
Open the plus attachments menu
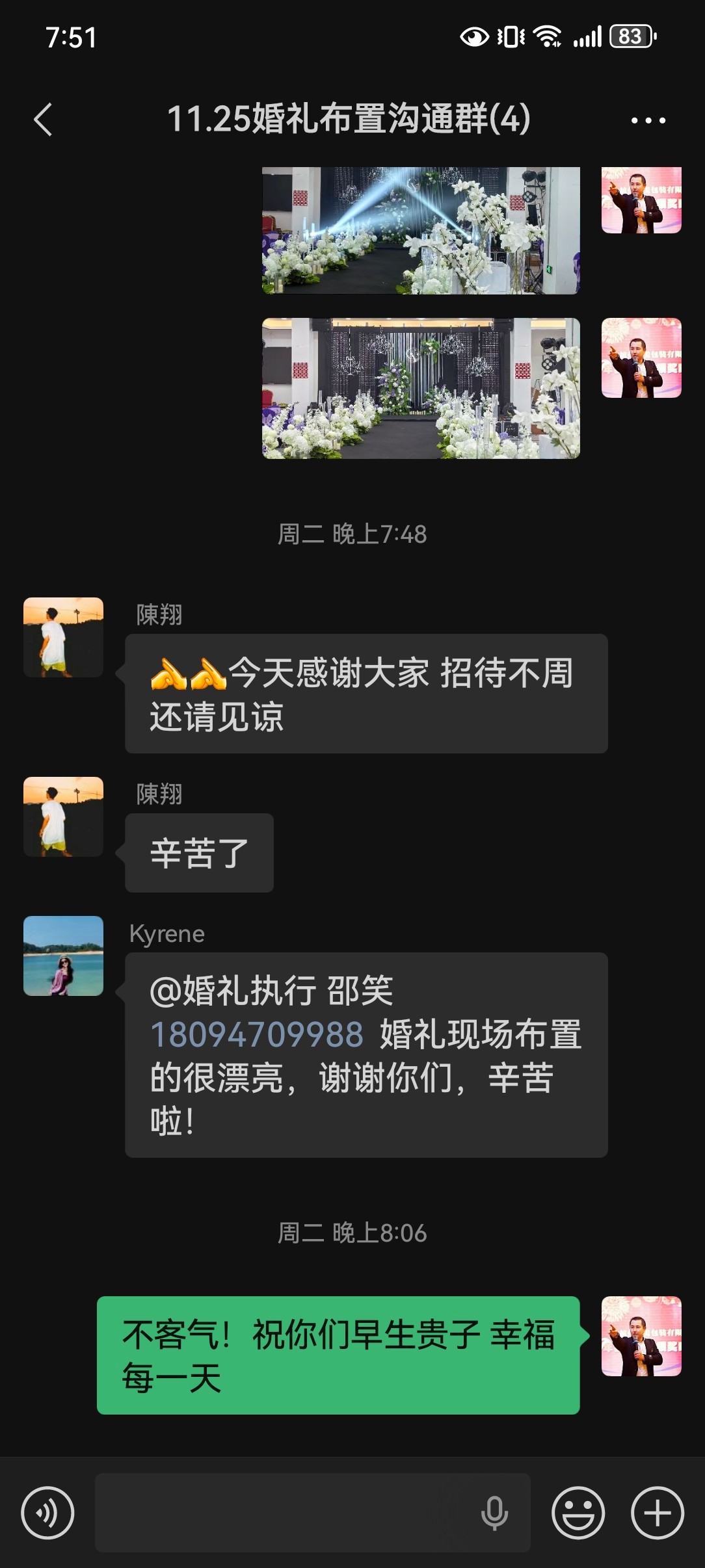(657, 1513)
